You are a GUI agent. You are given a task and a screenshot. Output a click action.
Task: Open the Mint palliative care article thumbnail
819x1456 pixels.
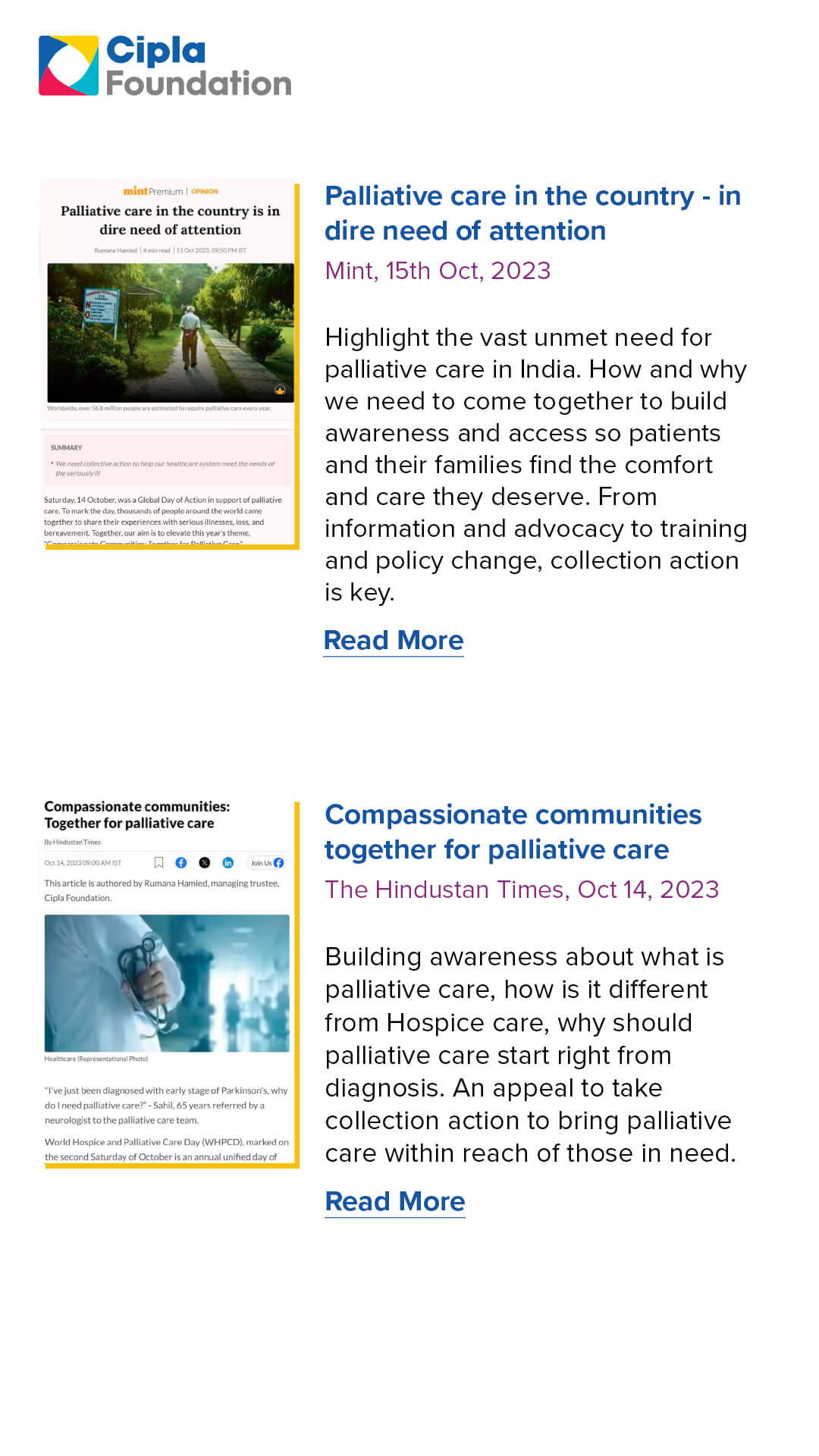(x=170, y=364)
